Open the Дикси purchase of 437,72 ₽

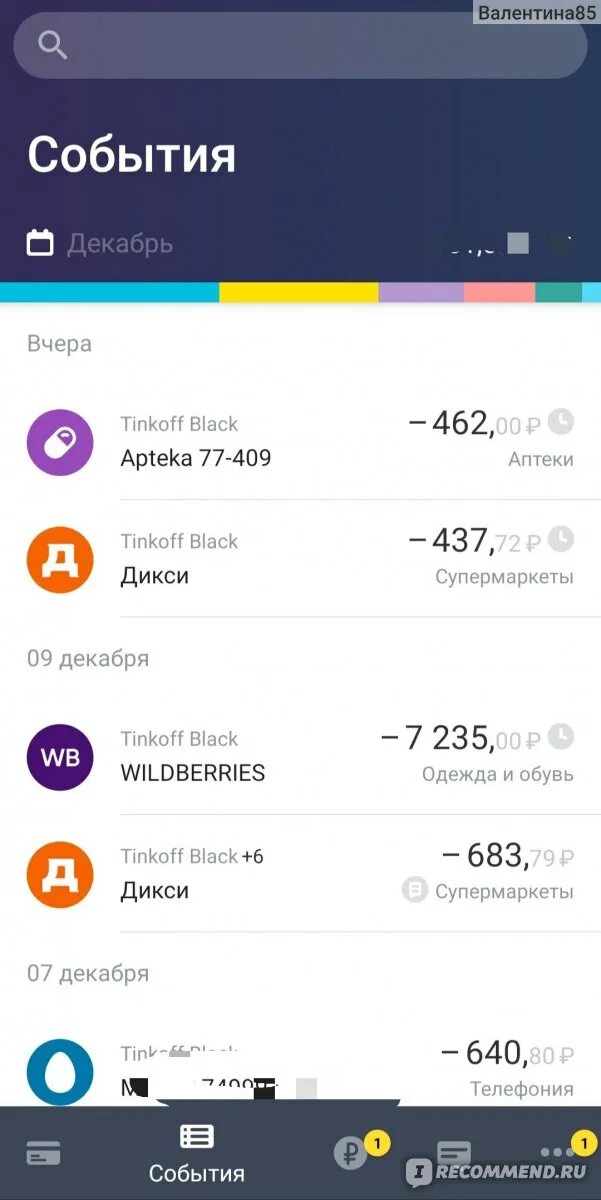pyautogui.click(x=300, y=558)
